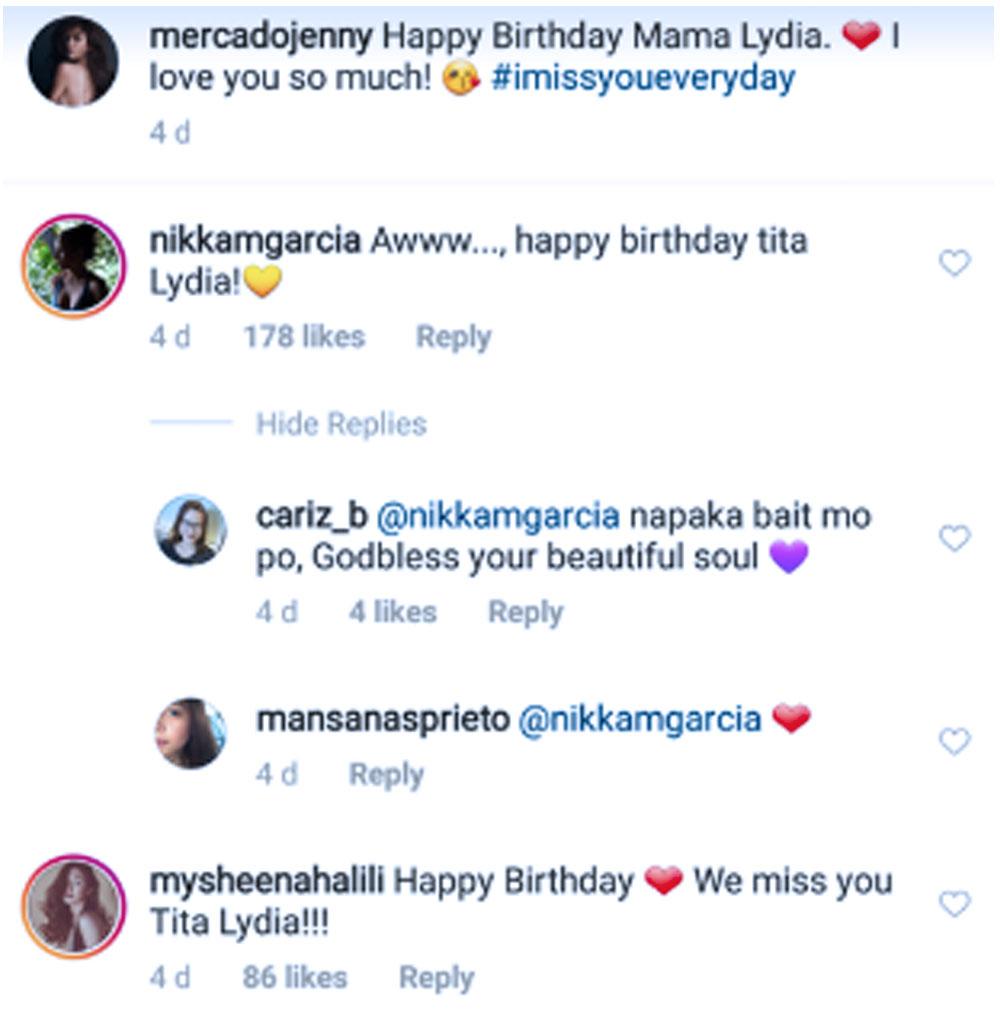See the 4 likes on cariz_b's reply
Image resolution: width=1000 pixels, height=1022 pixels.
point(392,612)
